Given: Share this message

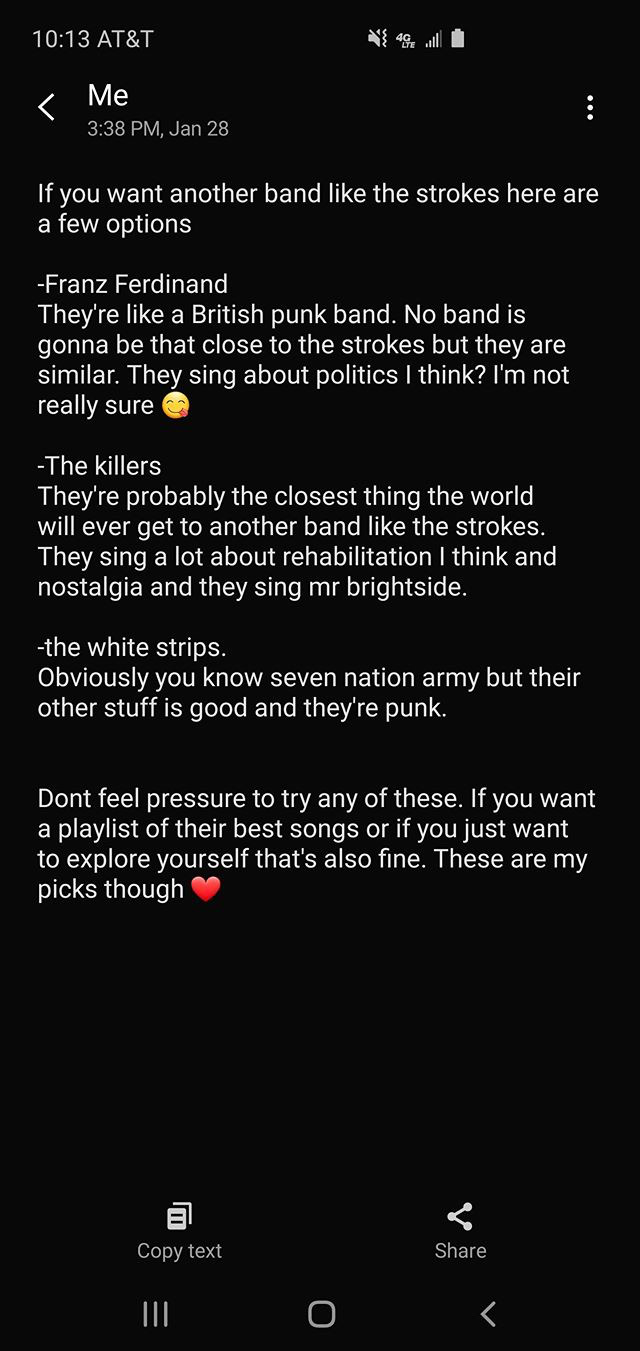Looking at the screenshot, I should coord(460,1231).
